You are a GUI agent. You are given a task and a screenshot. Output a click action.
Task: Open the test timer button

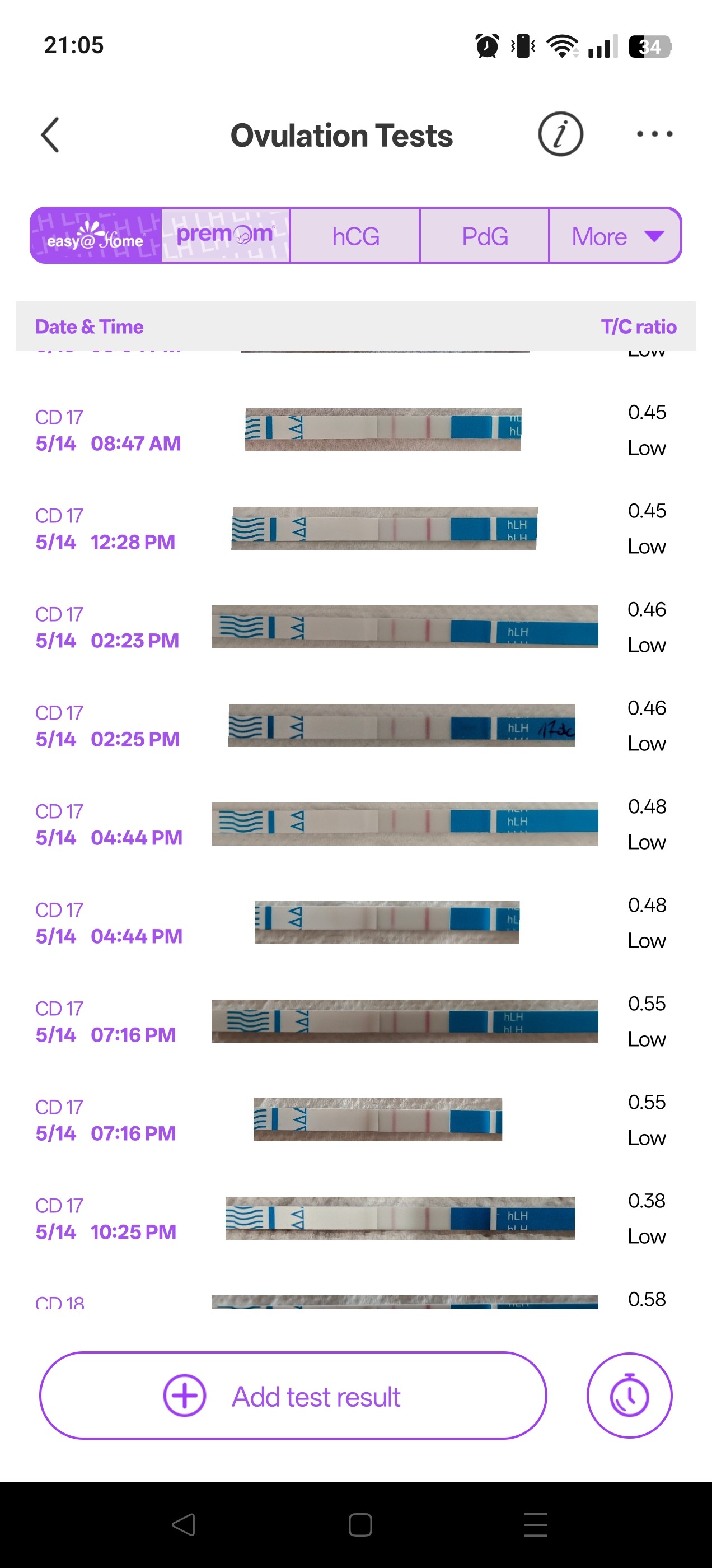click(x=629, y=1396)
